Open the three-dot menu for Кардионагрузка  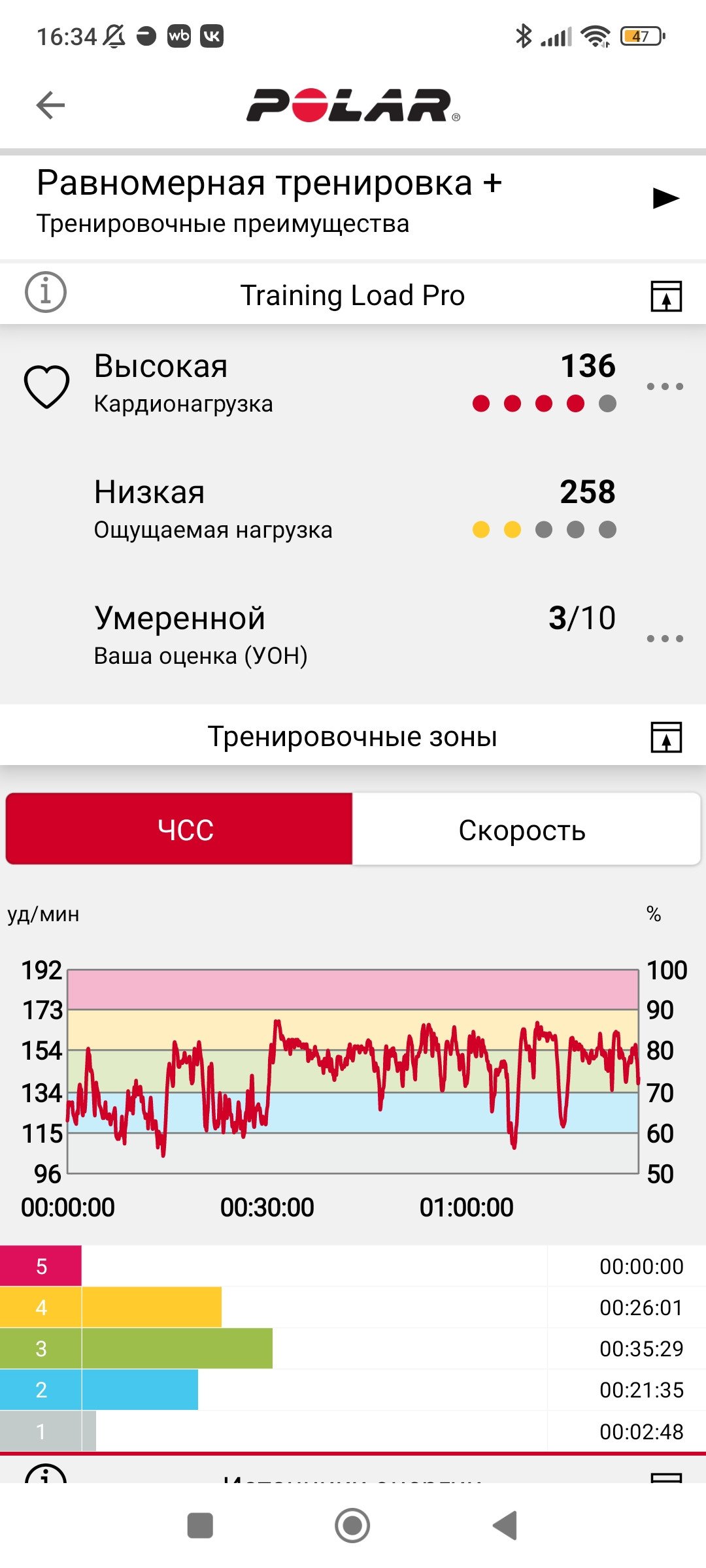tap(665, 386)
